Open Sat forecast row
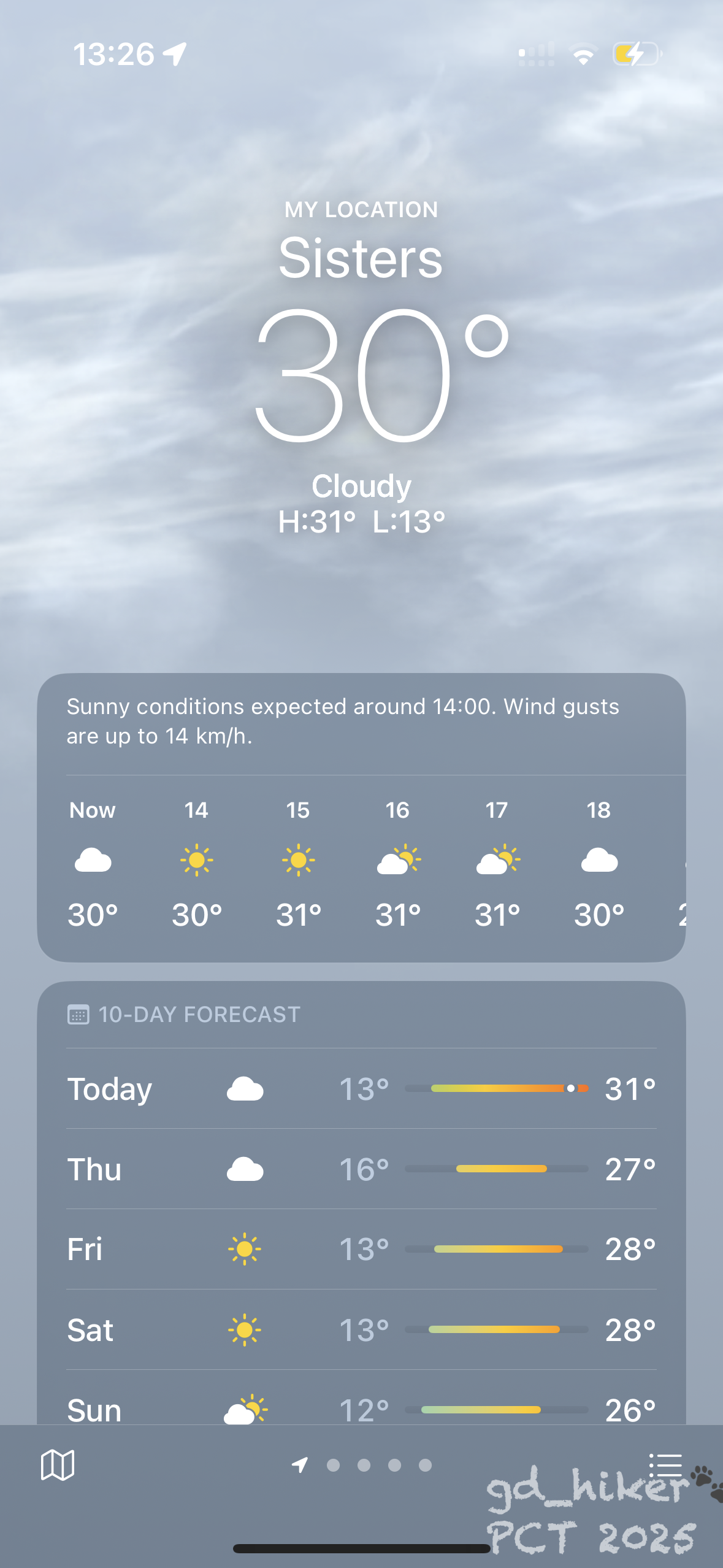Screen dimensions: 723x1568 [361, 1330]
